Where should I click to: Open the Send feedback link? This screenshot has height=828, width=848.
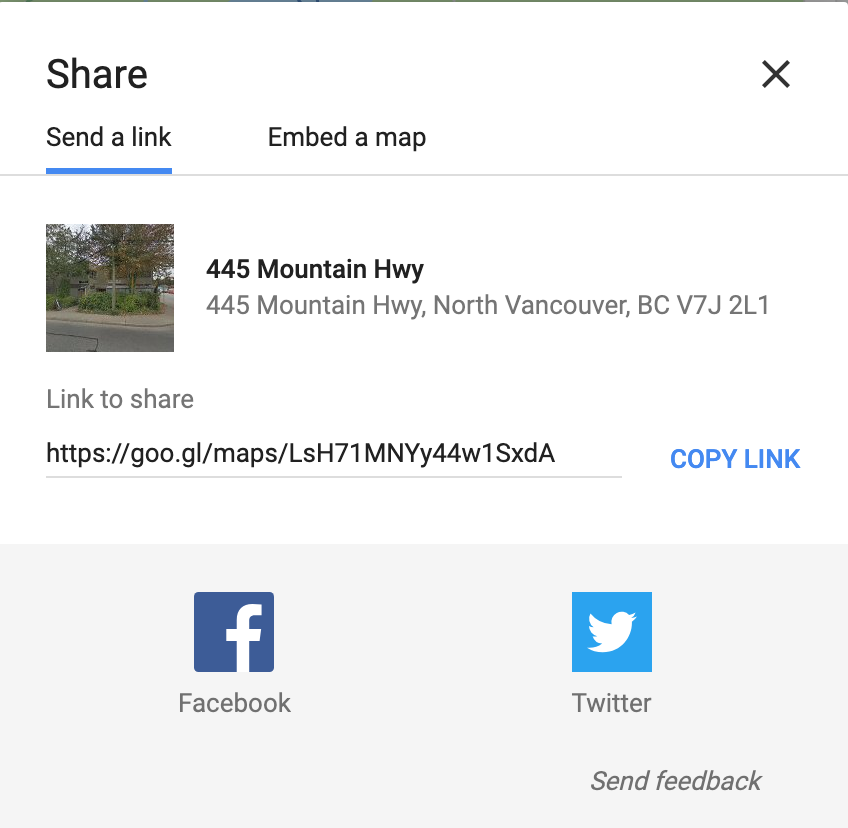click(675, 781)
